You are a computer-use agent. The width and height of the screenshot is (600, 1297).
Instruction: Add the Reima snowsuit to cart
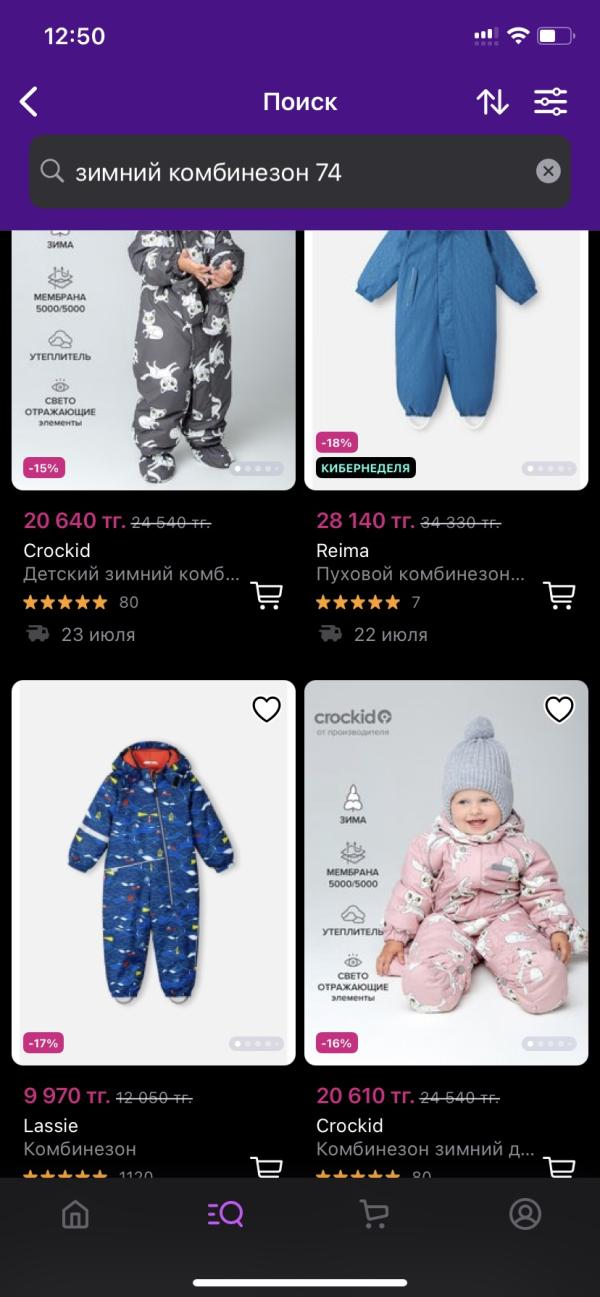pos(559,596)
